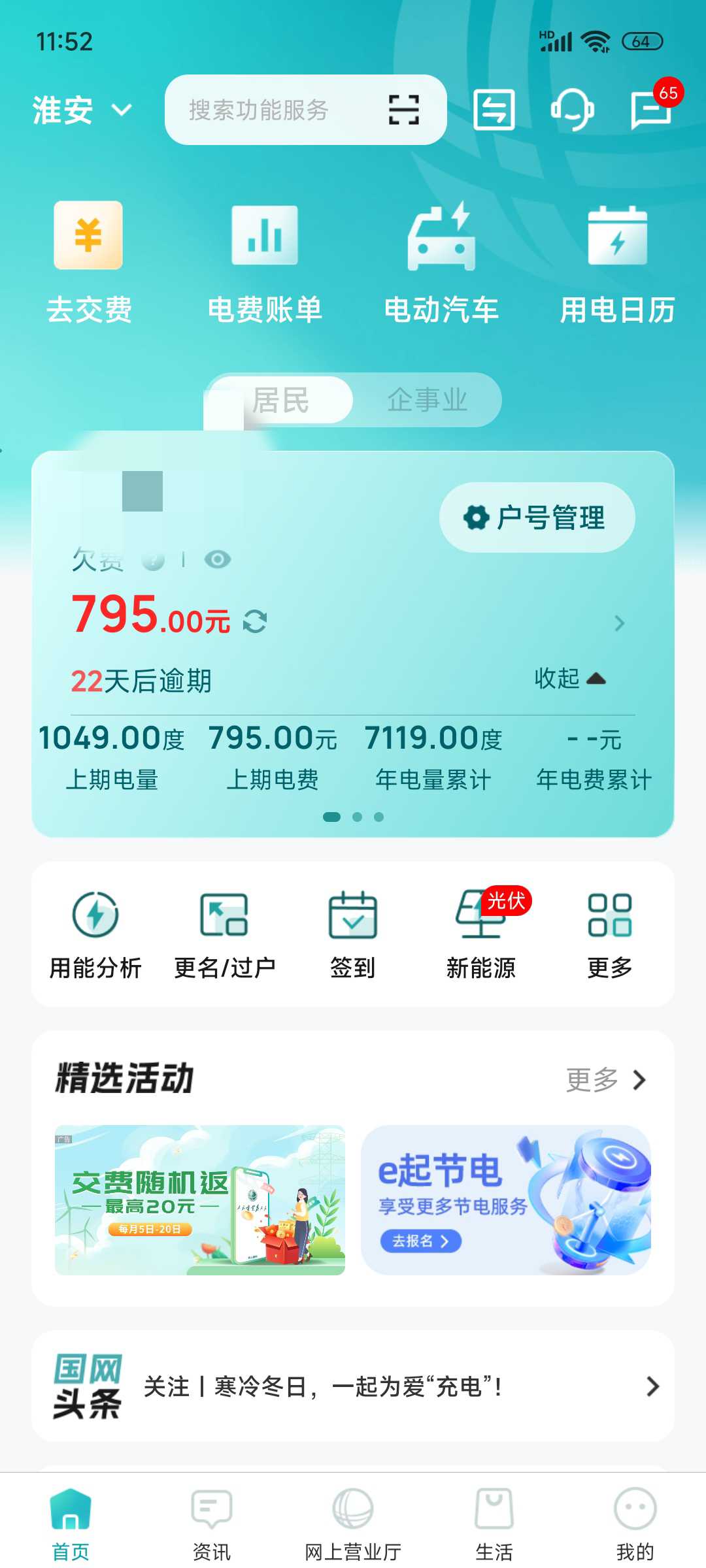Collapse the details with 收起
The image size is (706, 1568).
570,678
